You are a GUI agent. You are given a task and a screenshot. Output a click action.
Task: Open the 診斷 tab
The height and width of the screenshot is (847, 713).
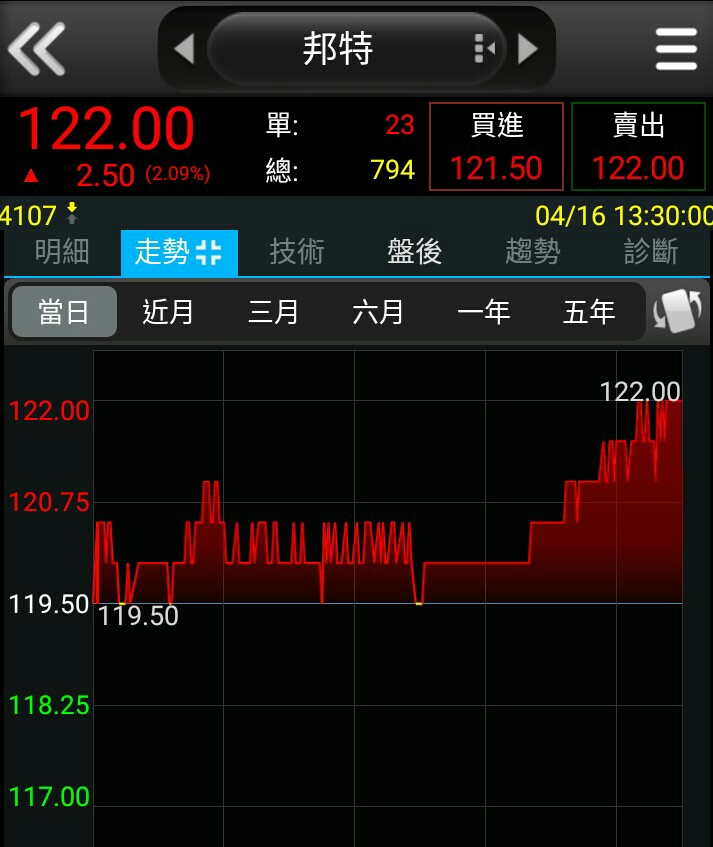[x=650, y=252]
